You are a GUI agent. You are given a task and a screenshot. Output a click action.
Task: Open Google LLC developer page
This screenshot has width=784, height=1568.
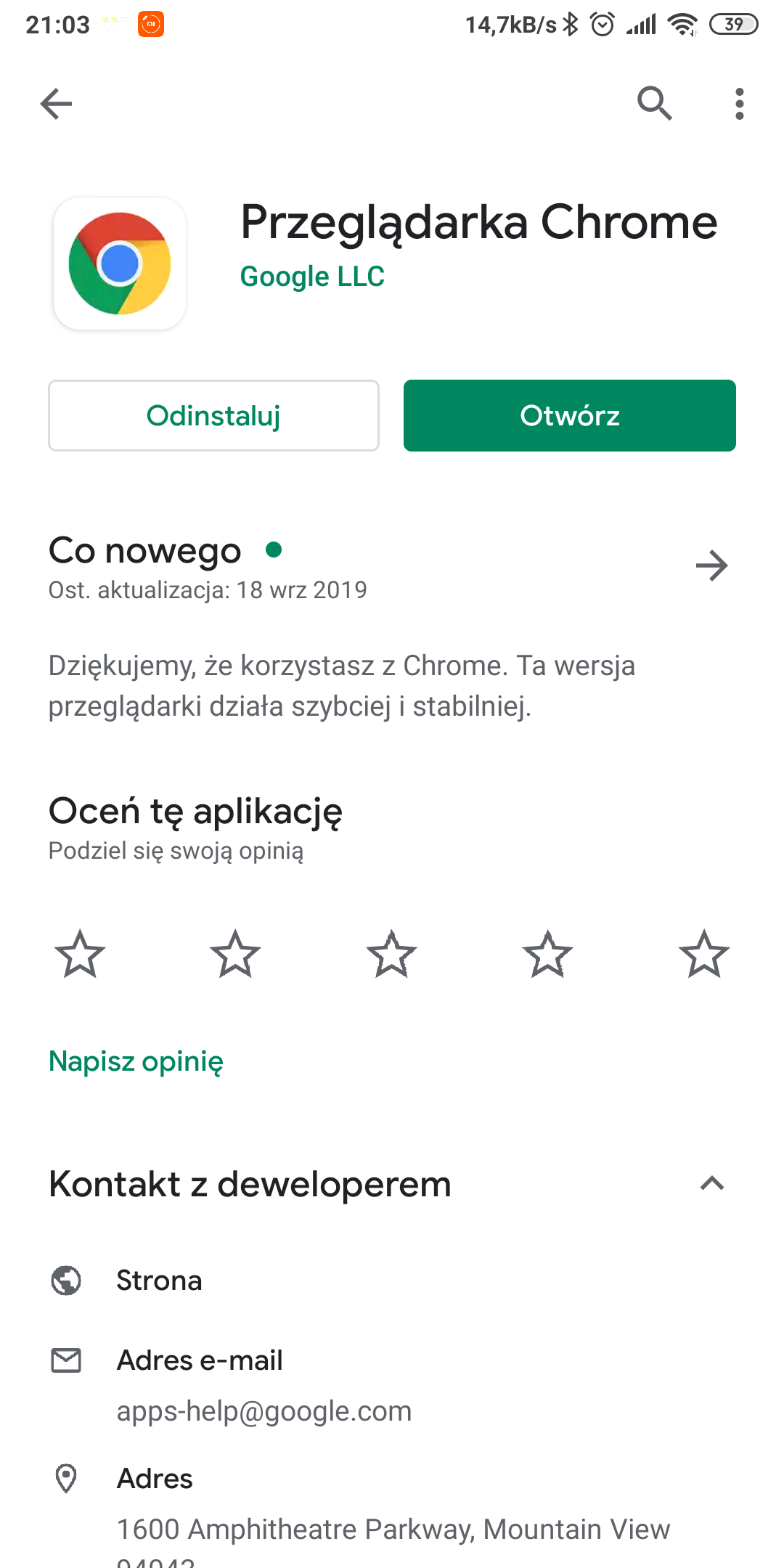312,277
